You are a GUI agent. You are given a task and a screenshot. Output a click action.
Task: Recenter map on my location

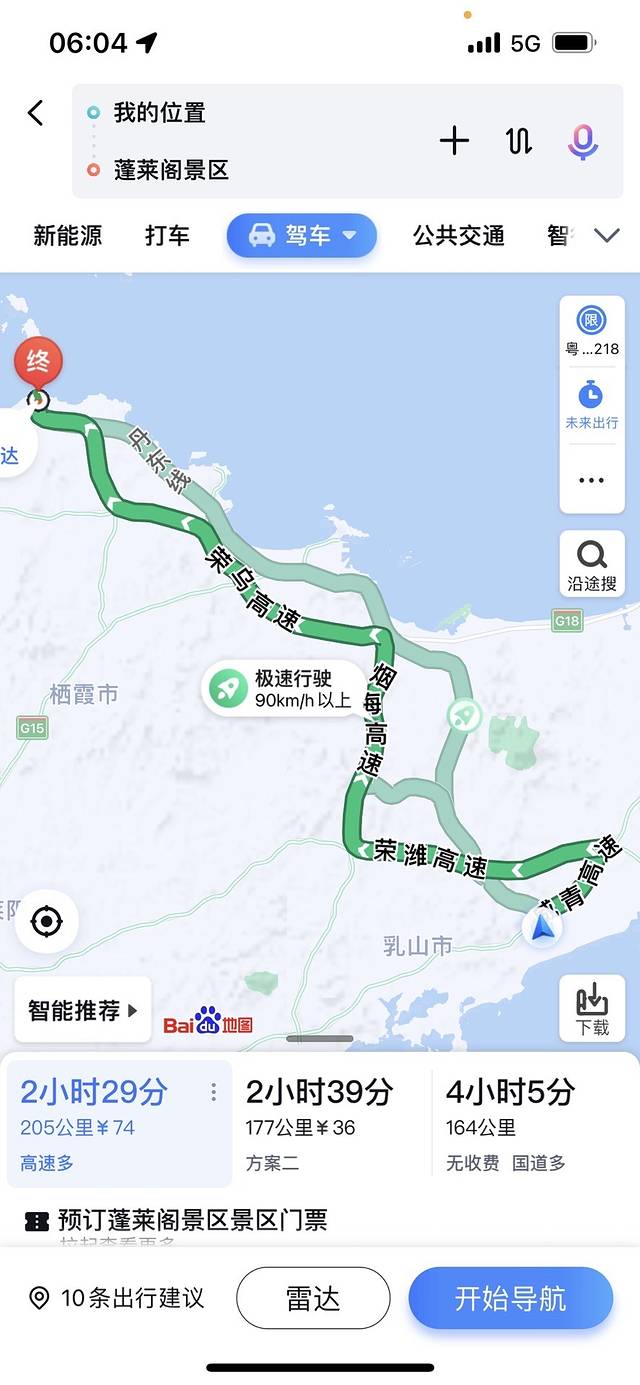[x=46, y=920]
